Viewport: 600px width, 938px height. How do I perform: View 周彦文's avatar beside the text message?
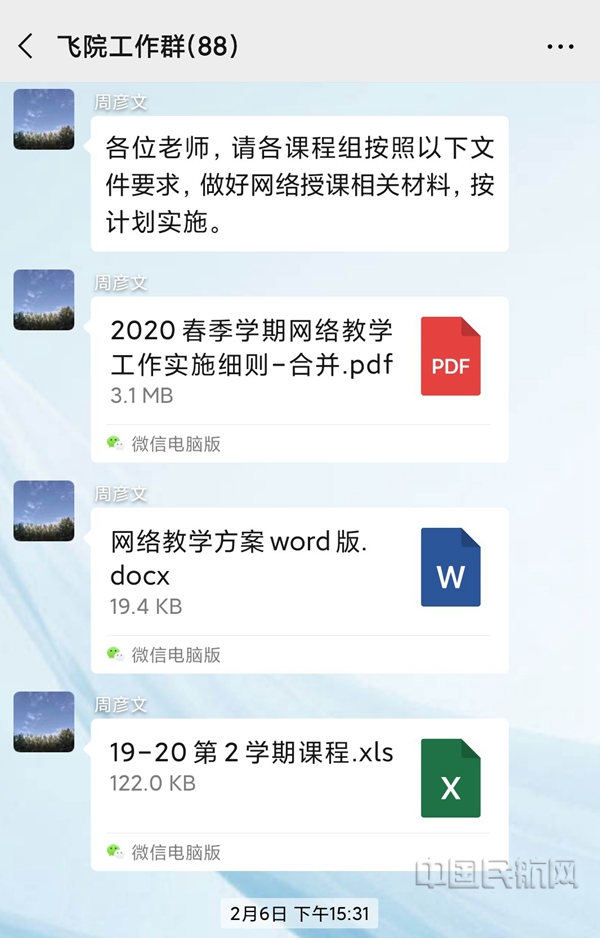[44, 119]
